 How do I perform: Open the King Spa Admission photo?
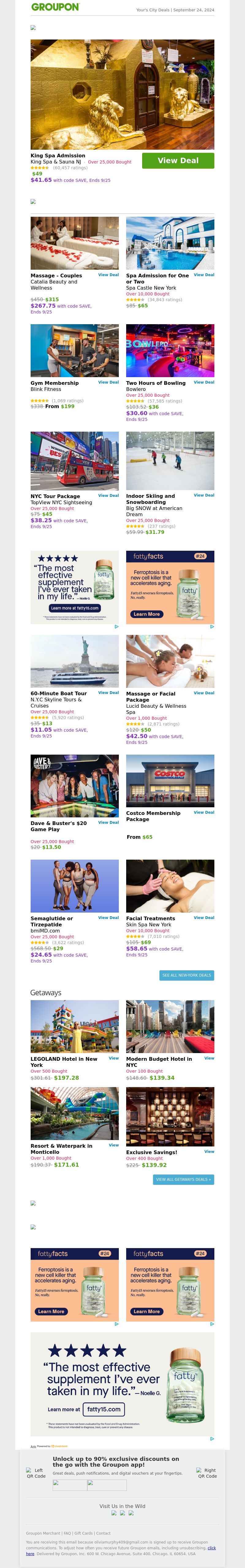click(123, 94)
